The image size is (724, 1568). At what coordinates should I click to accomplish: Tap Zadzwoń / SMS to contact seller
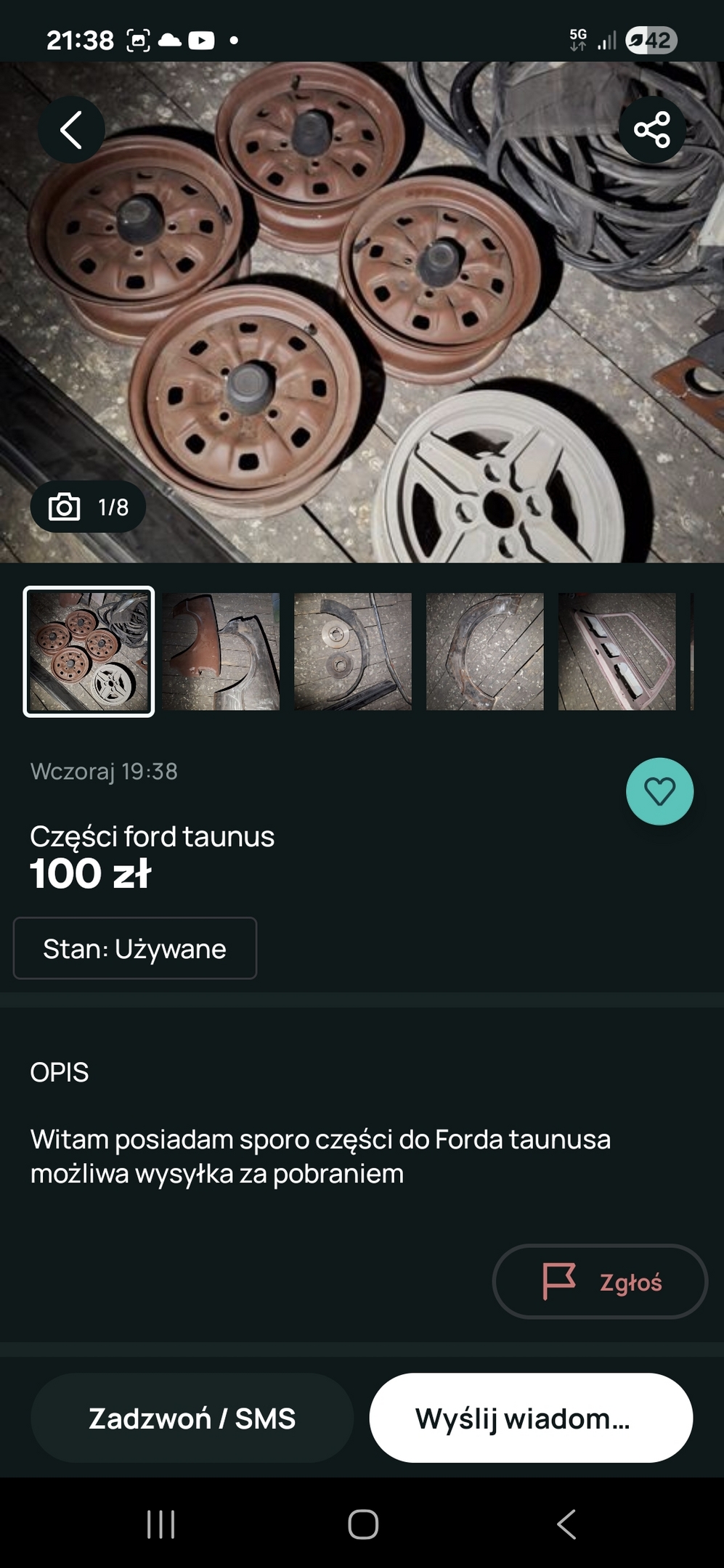coord(192,1418)
